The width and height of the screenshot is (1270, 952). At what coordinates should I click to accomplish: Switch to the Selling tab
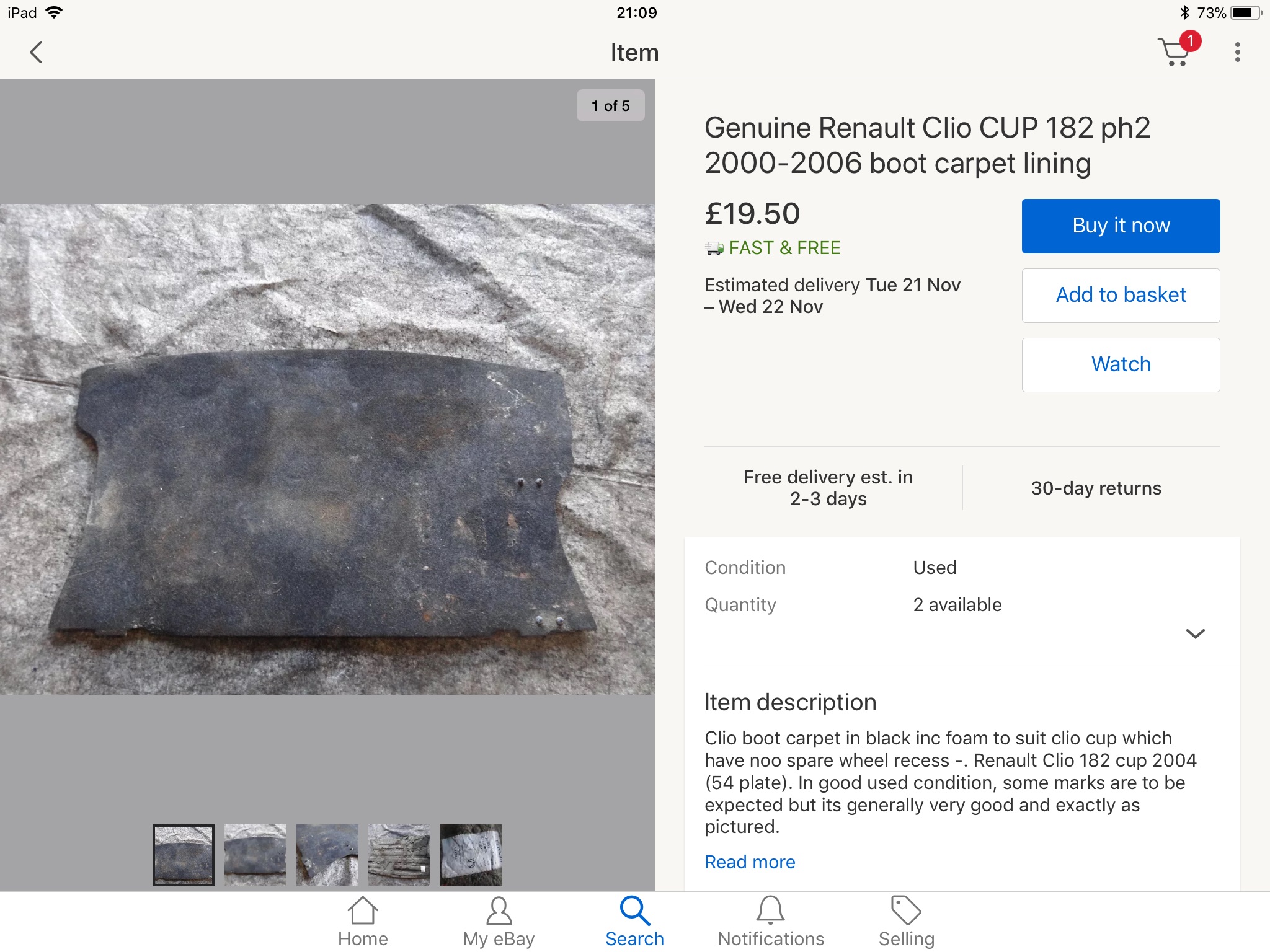click(906, 922)
